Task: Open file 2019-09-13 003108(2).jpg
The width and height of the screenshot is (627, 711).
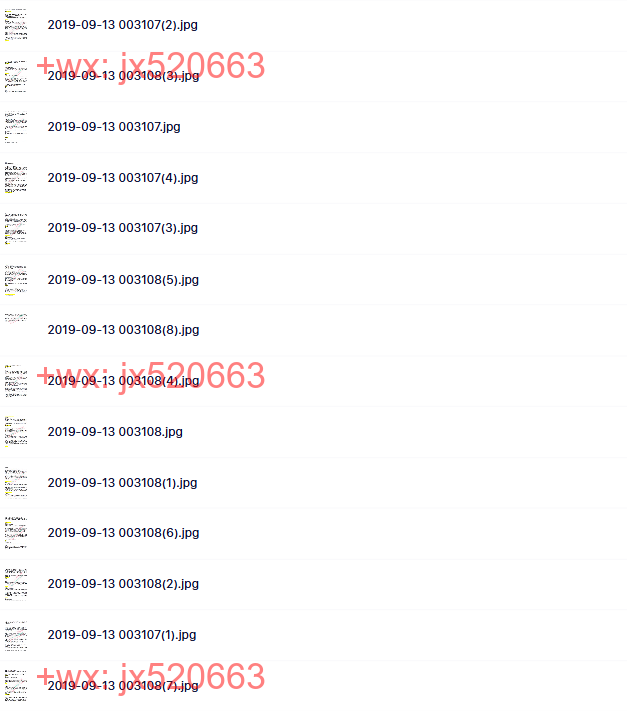Action: point(122,583)
